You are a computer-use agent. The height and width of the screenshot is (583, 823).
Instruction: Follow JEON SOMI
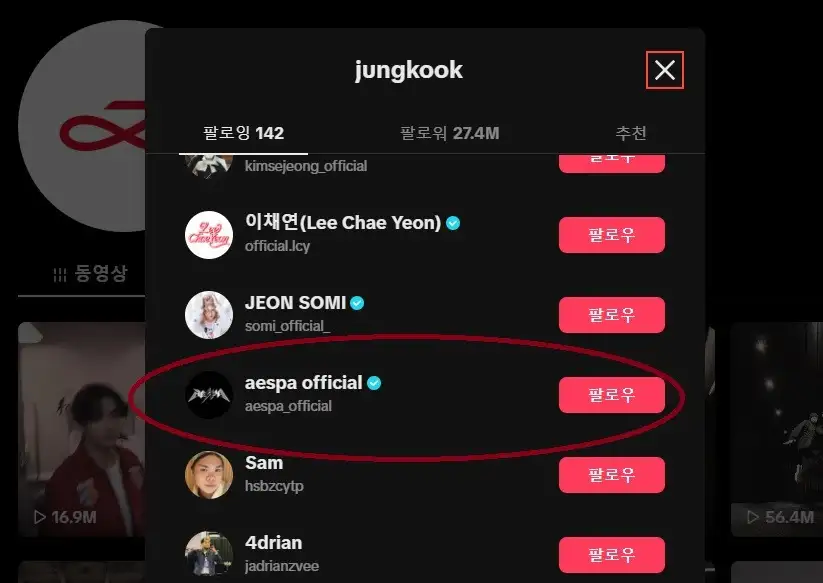click(x=611, y=315)
